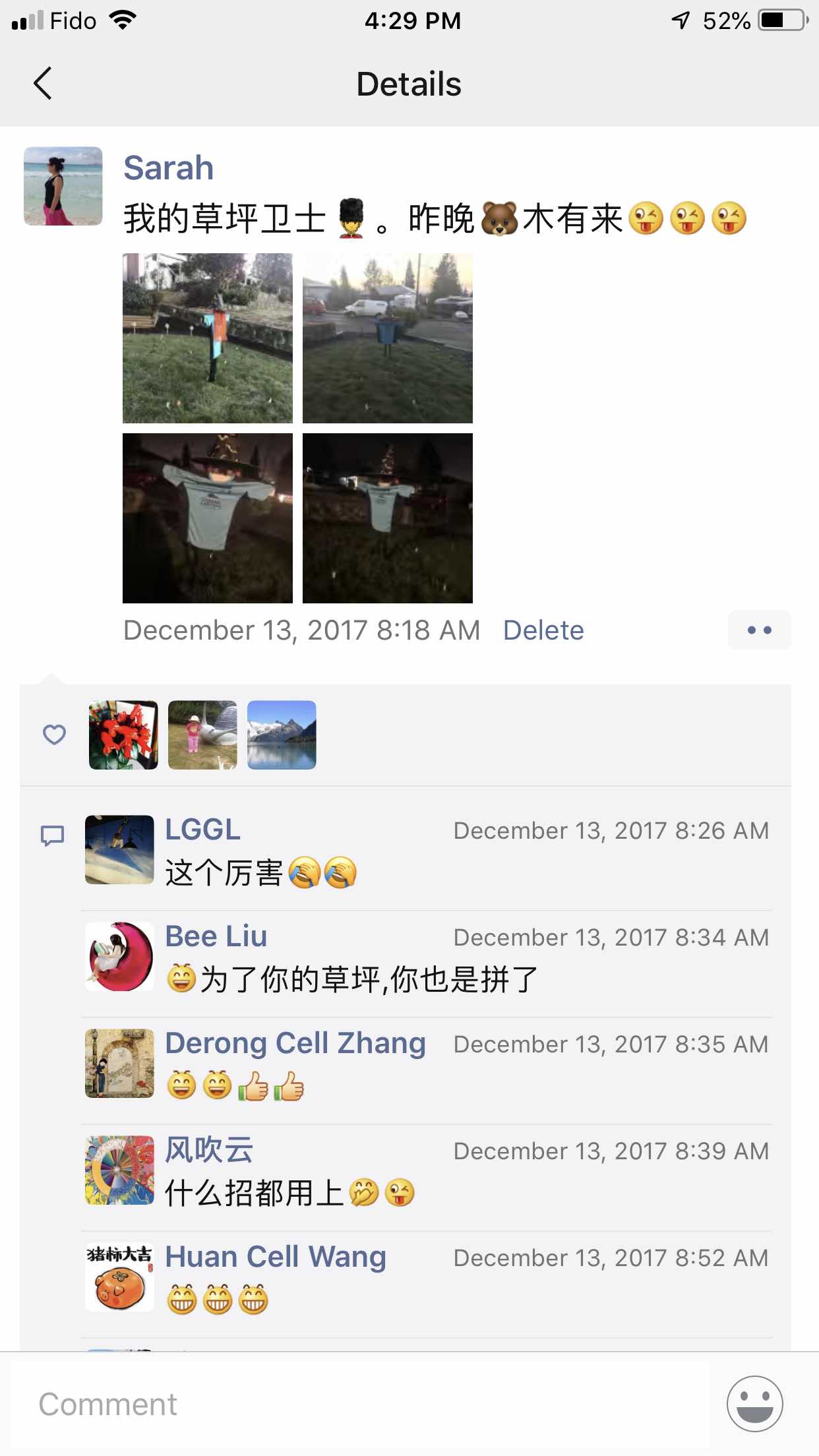Open the liker with red flower avatar

click(123, 735)
